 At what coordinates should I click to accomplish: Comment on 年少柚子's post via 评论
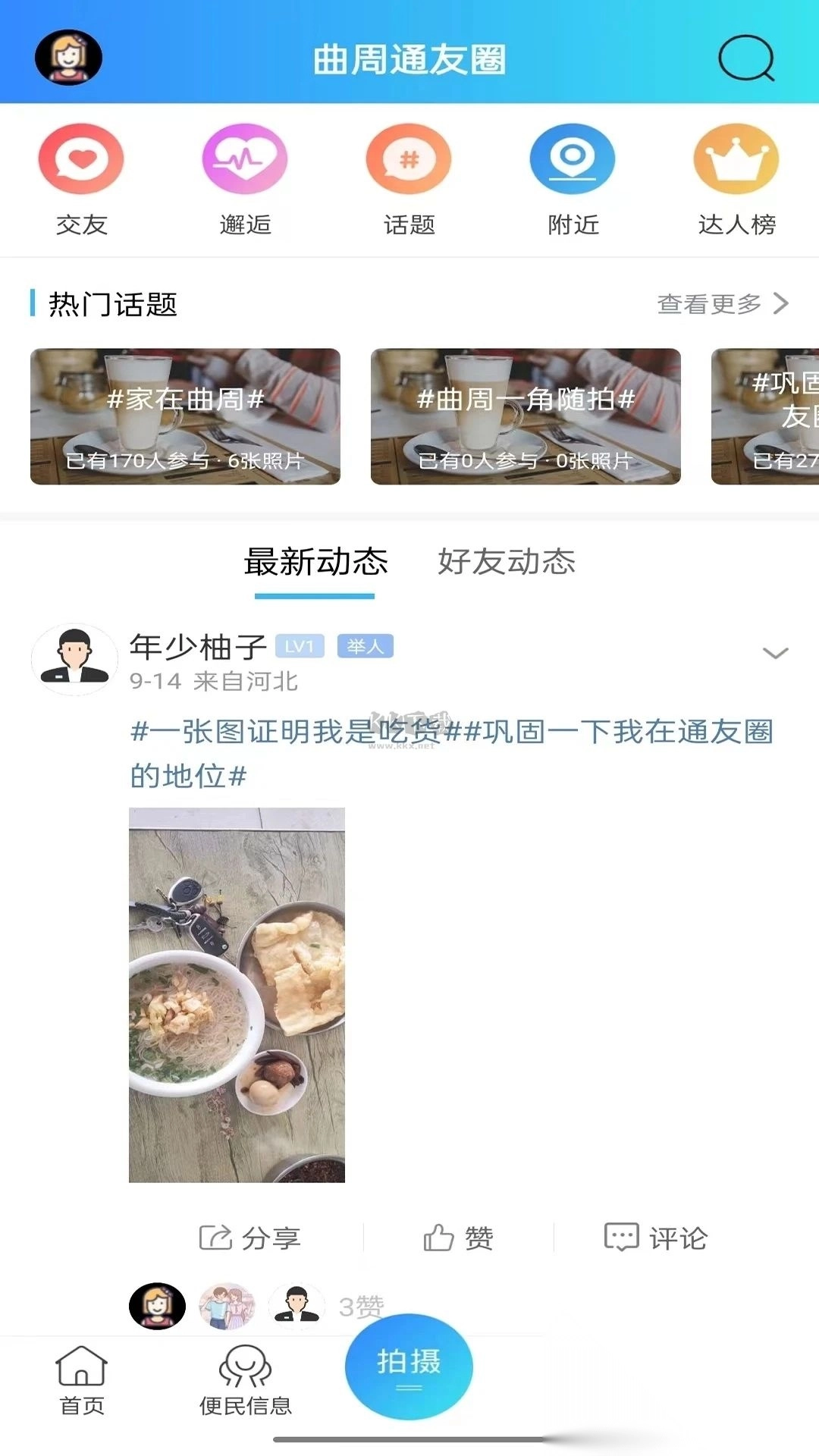[x=656, y=1238]
